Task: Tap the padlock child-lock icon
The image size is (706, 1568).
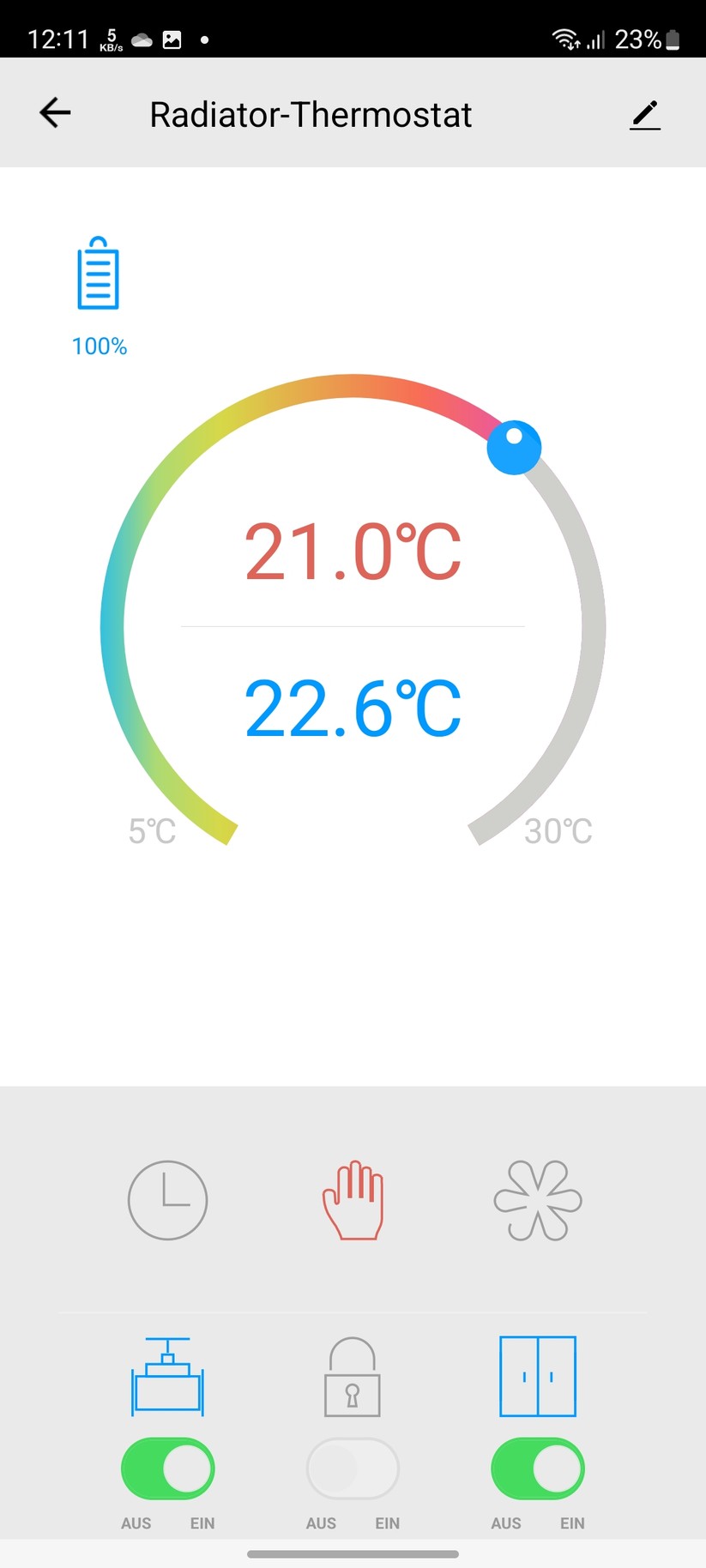Action: [353, 1381]
